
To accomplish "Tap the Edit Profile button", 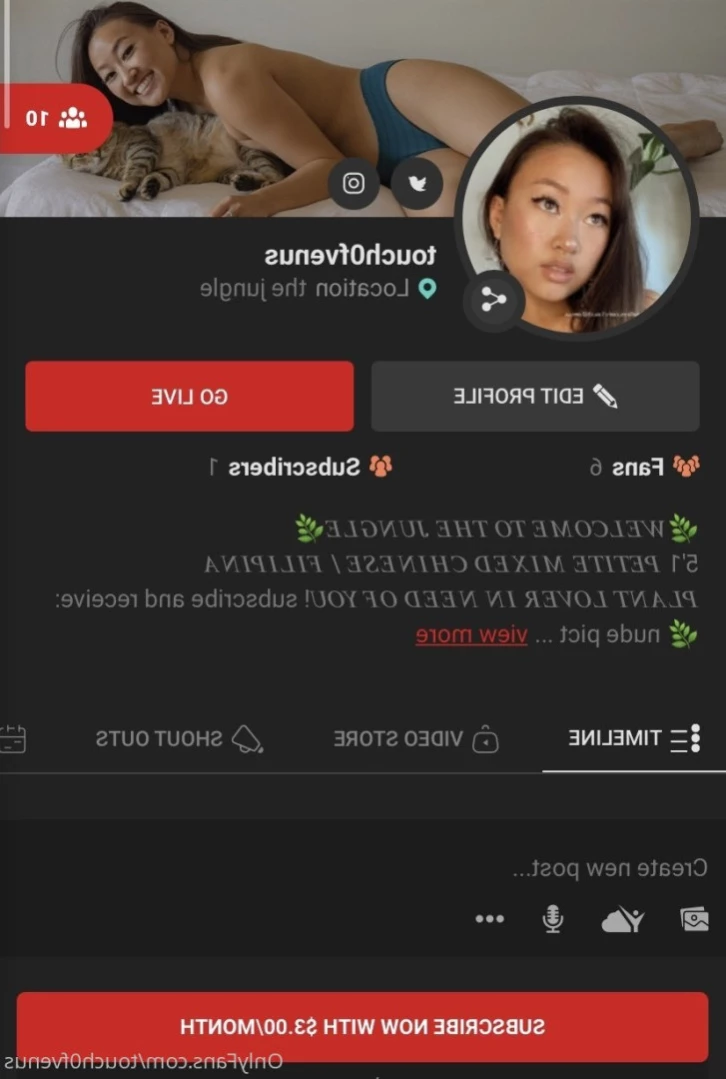I will [535, 396].
